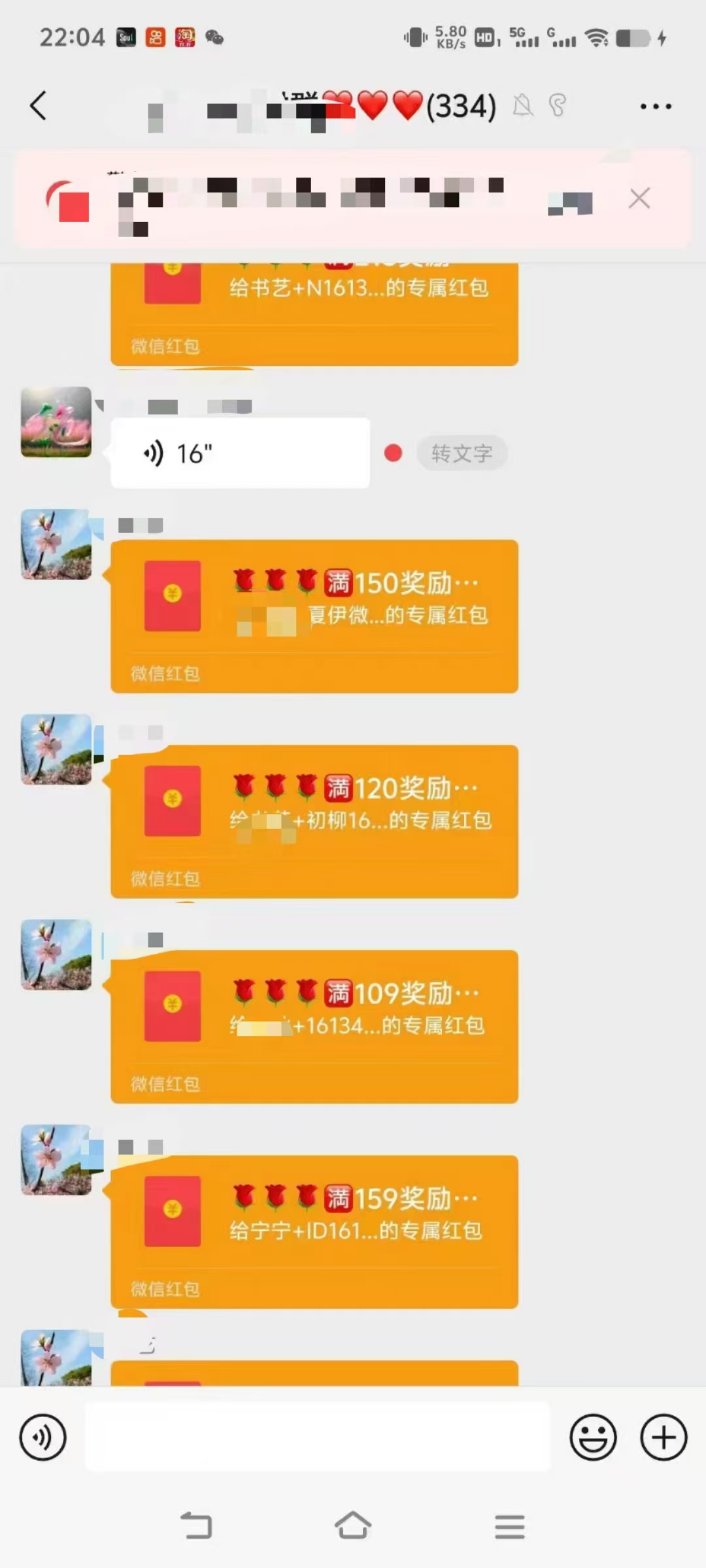Open the 满109奖励 red packet
This screenshot has height=1568, width=706.
[x=314, y=1026]
